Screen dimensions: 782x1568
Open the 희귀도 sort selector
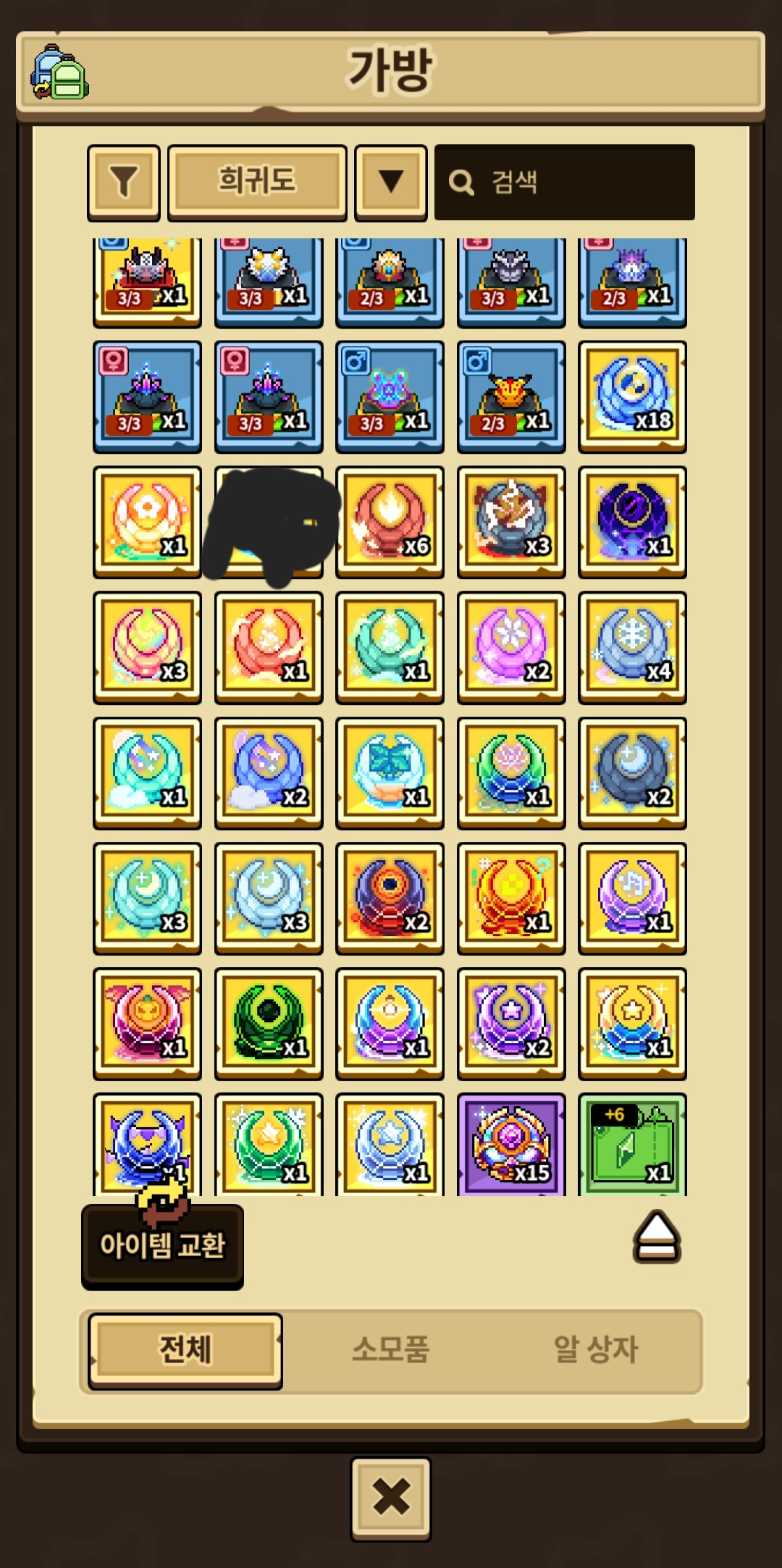[257, 182]
